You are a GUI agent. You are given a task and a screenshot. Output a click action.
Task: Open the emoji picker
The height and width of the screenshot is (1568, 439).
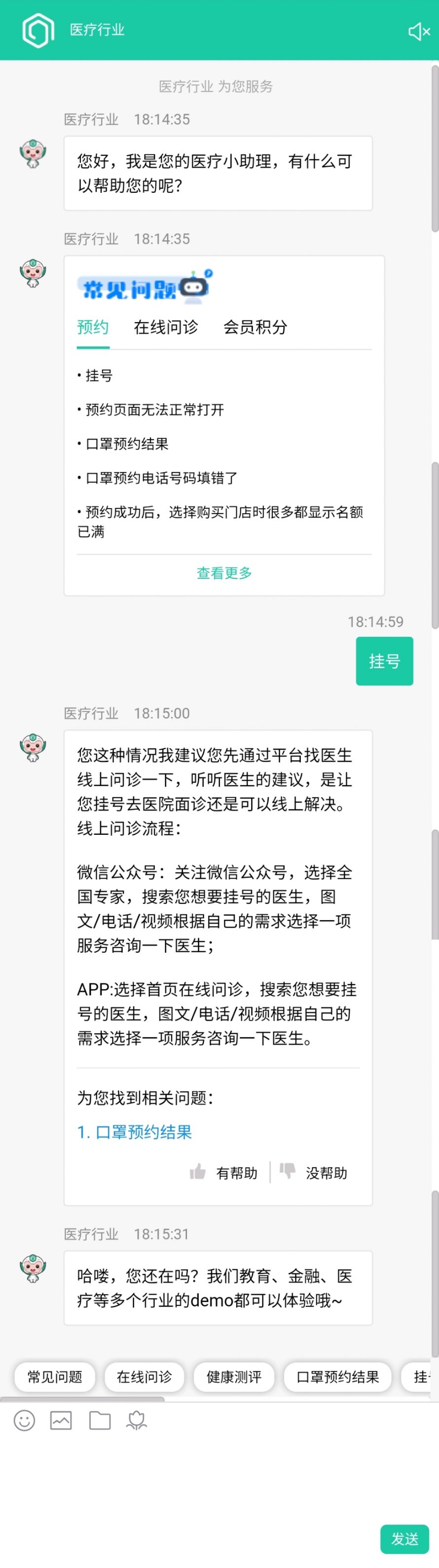point(24,1420)
